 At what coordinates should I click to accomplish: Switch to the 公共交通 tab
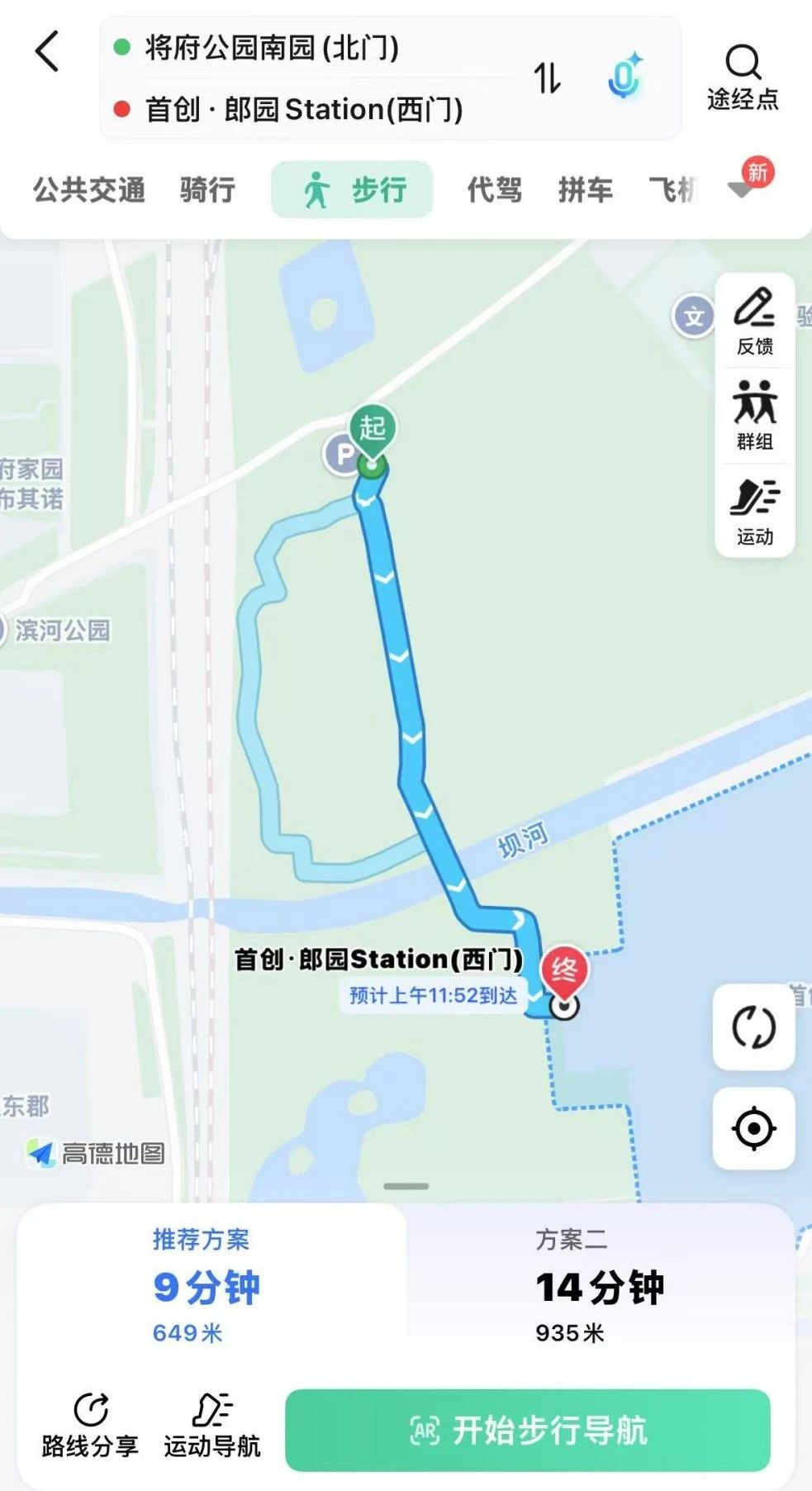89,190
